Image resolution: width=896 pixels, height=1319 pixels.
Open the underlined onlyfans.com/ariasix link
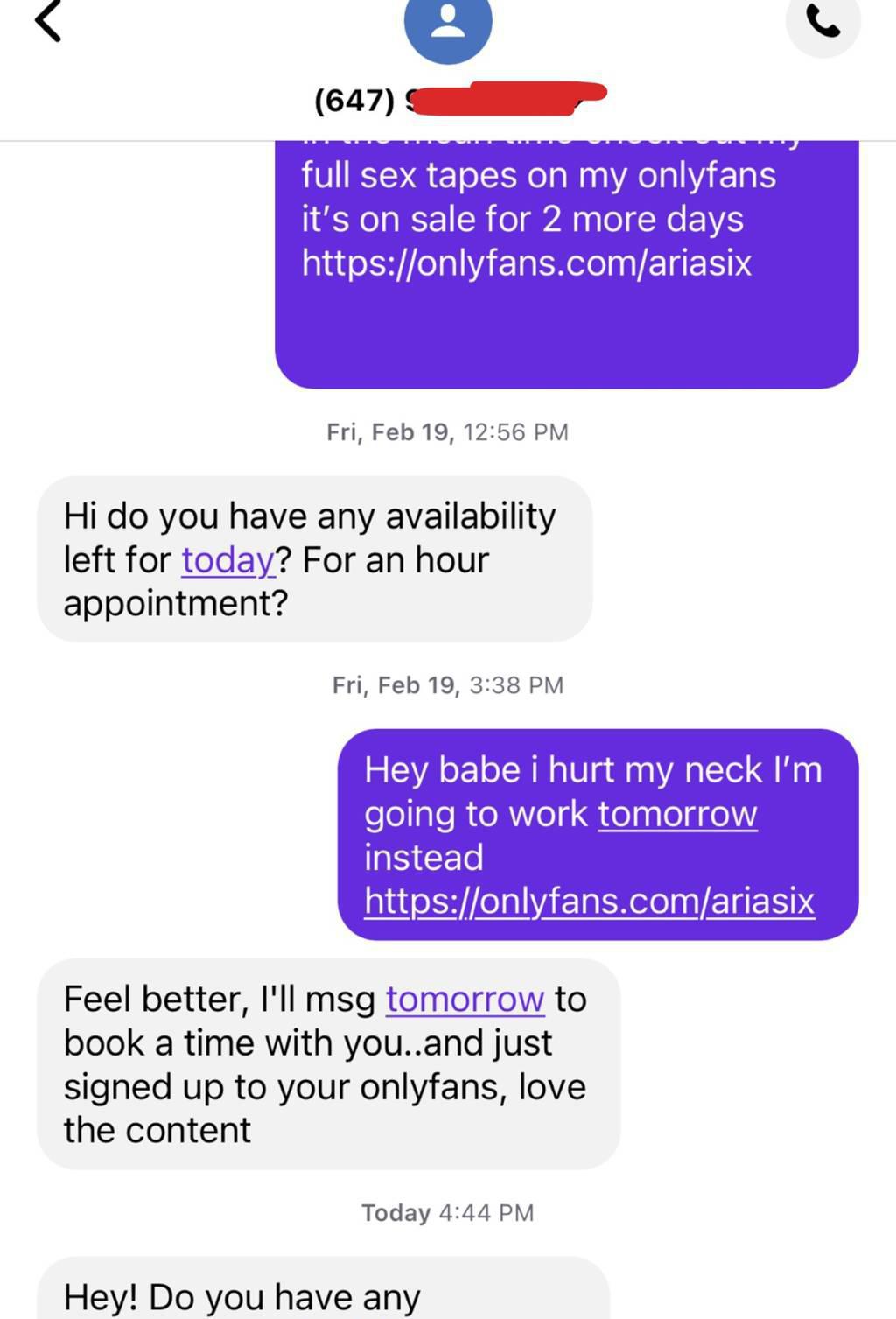(589, 901)
